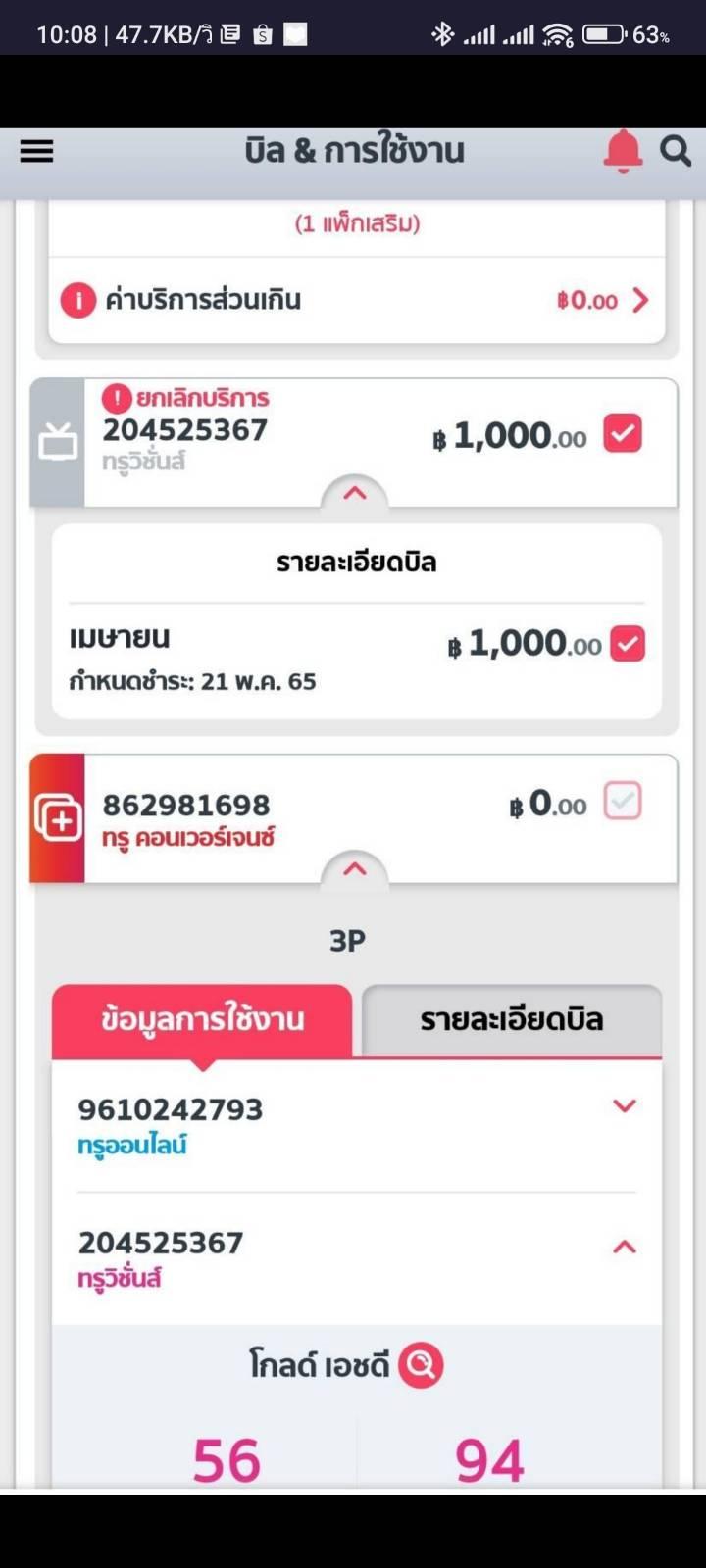
Task: Collapse the 862981698 True Convergence card
Action: (355, 868)
